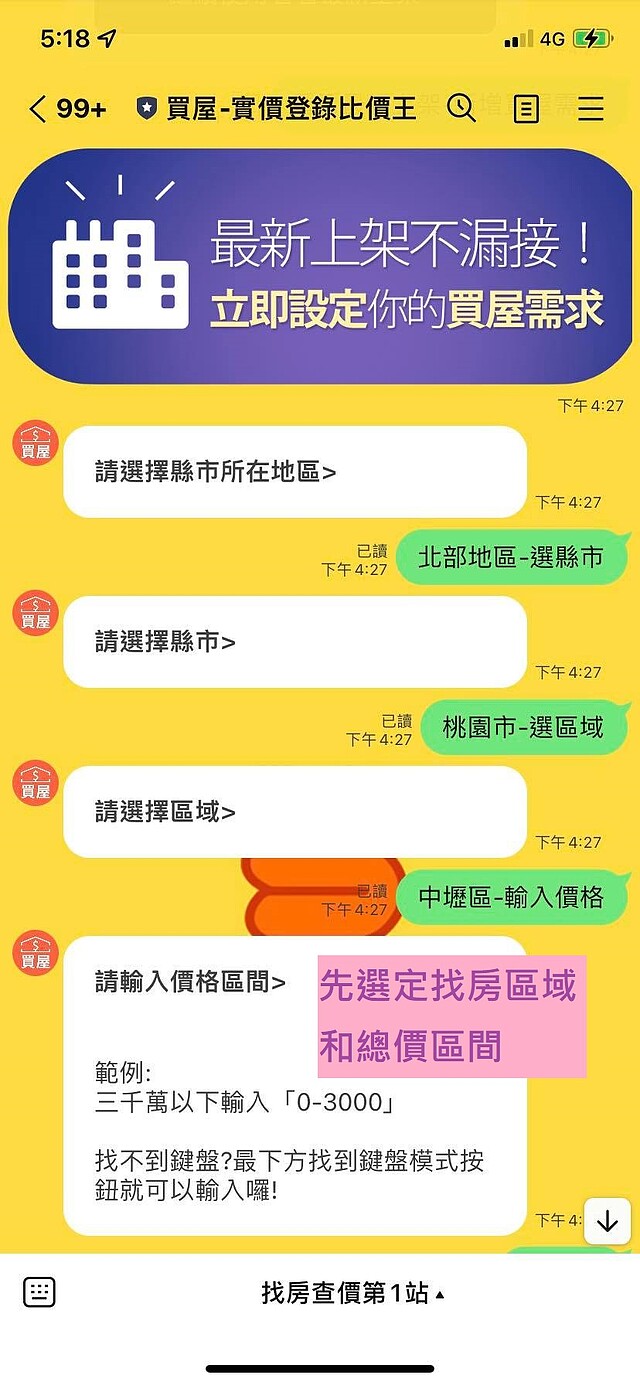Open the notes icon in header

coord(526,109)
